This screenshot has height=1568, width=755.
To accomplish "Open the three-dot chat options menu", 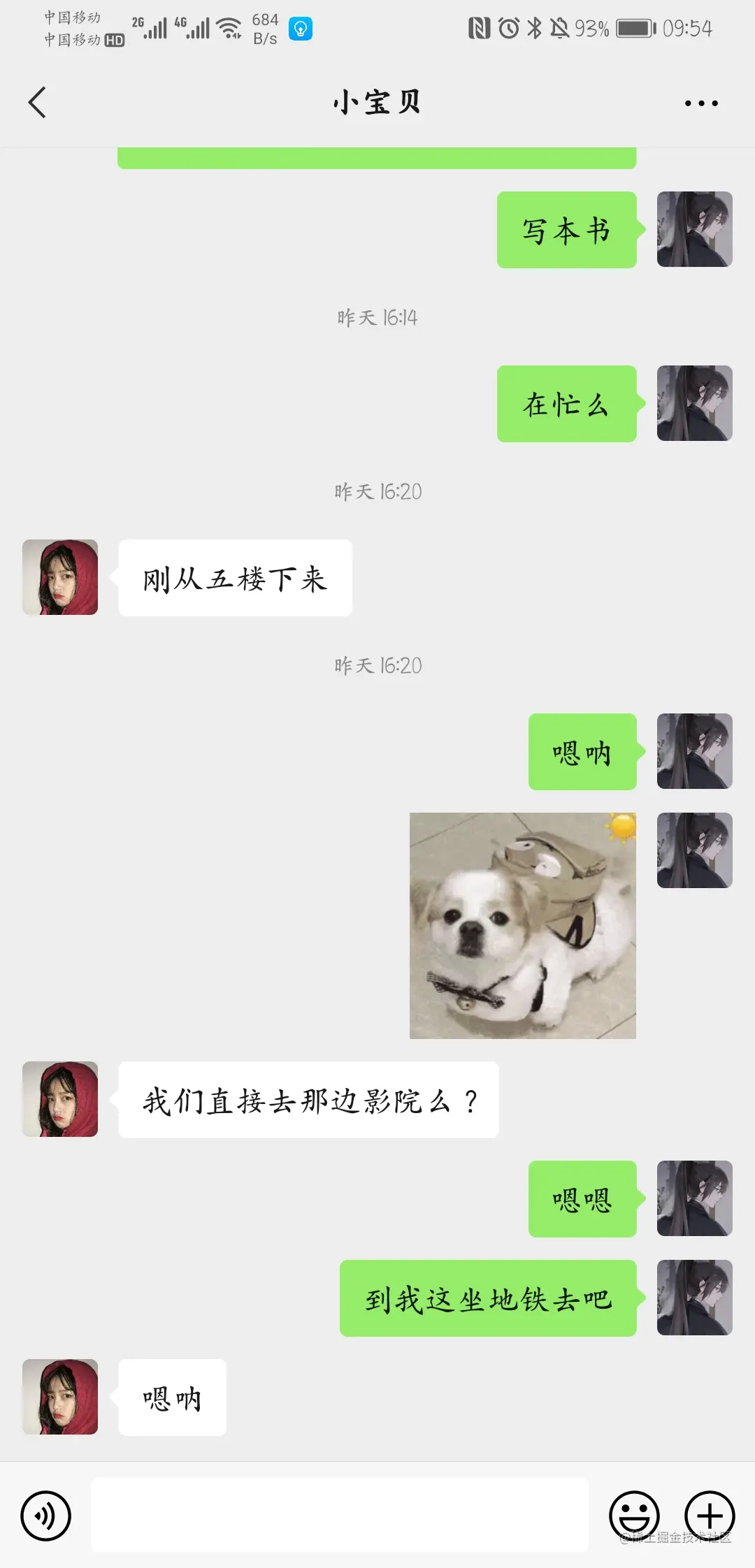I will point(700,103).
